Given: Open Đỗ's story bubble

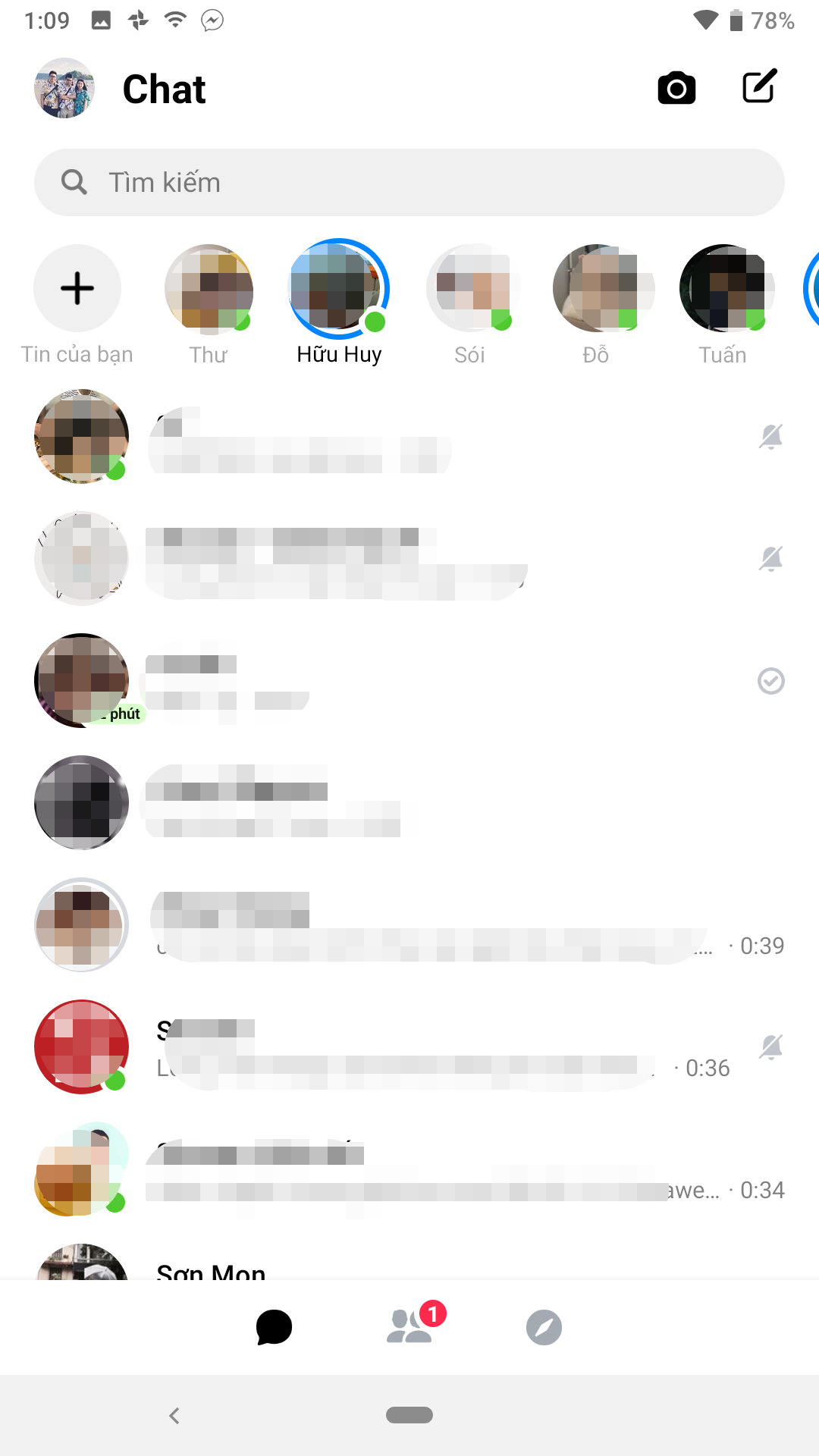Looking at the screenshot, I should tap(597, 289).
